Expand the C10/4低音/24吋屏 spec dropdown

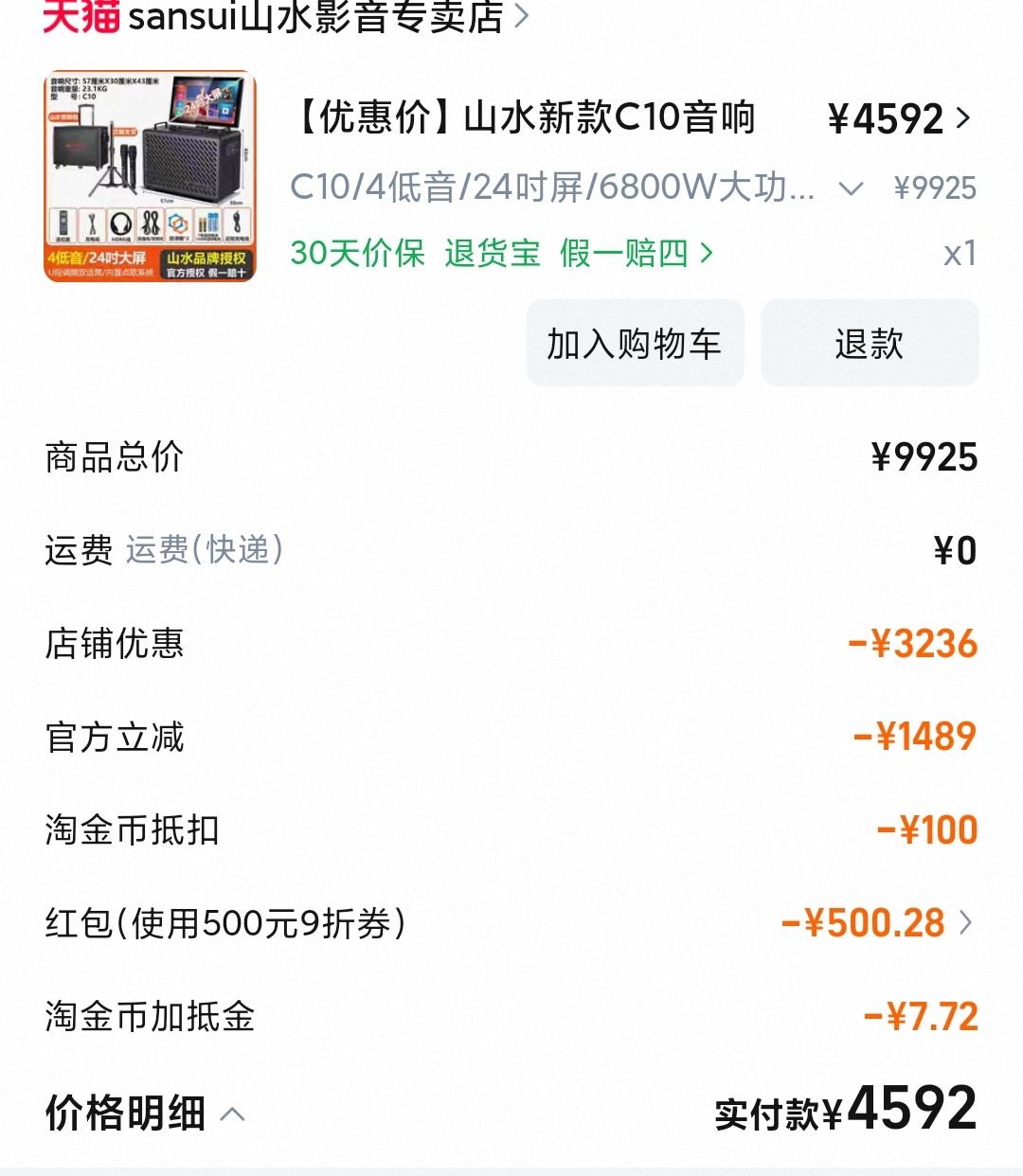tap(851, 188)
